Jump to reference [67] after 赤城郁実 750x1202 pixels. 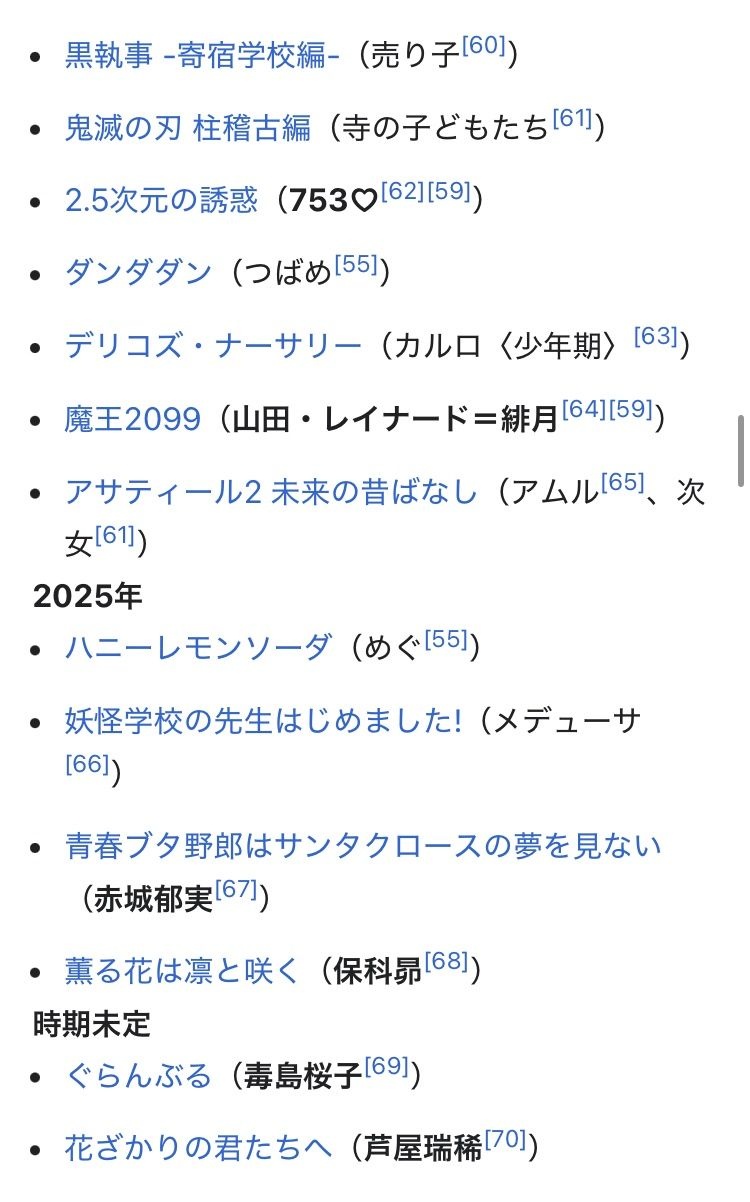pos(236,889)
